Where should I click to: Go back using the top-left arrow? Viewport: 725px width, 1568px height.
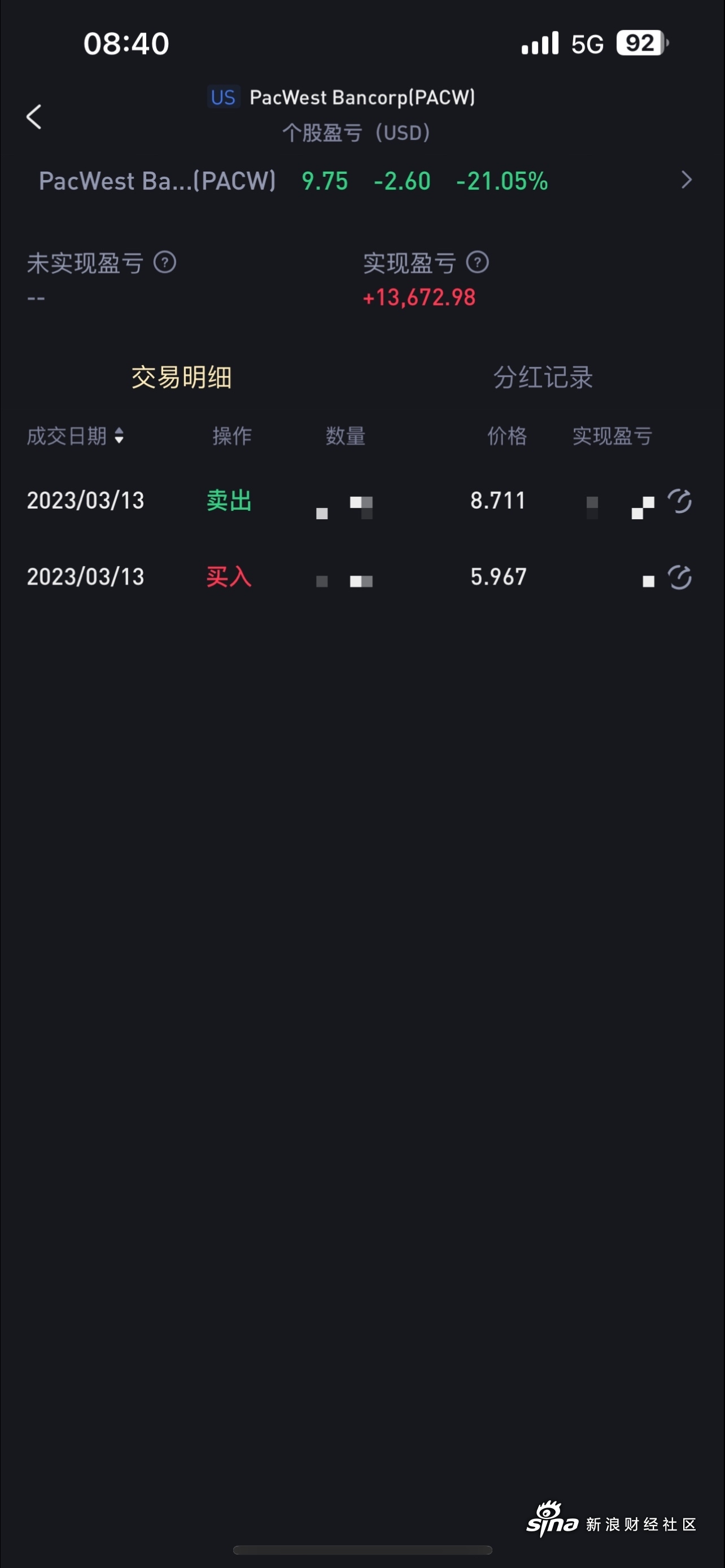click(x=34, y=116)
